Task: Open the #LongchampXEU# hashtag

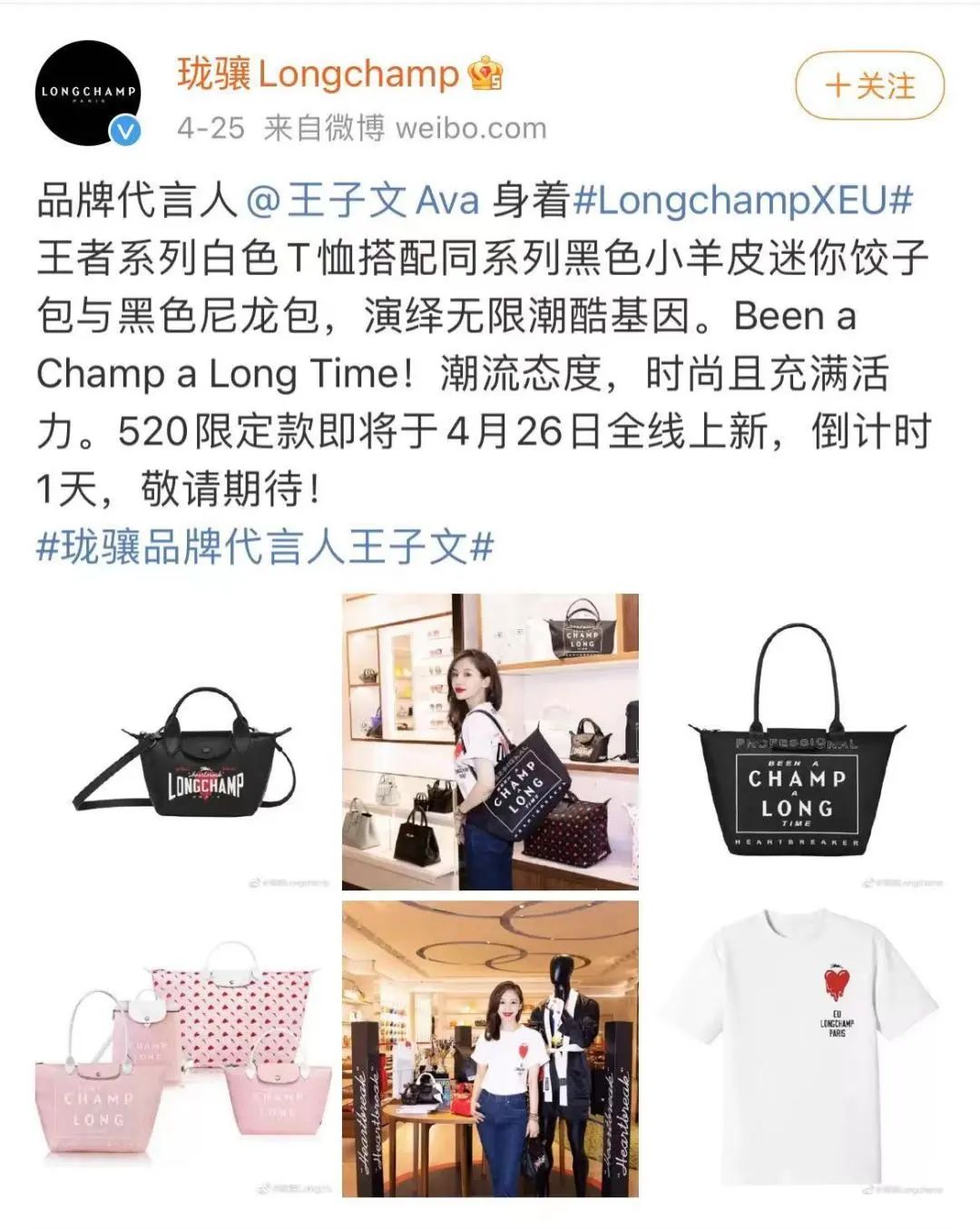Action: pyautogui.click(x=742, y=201)
